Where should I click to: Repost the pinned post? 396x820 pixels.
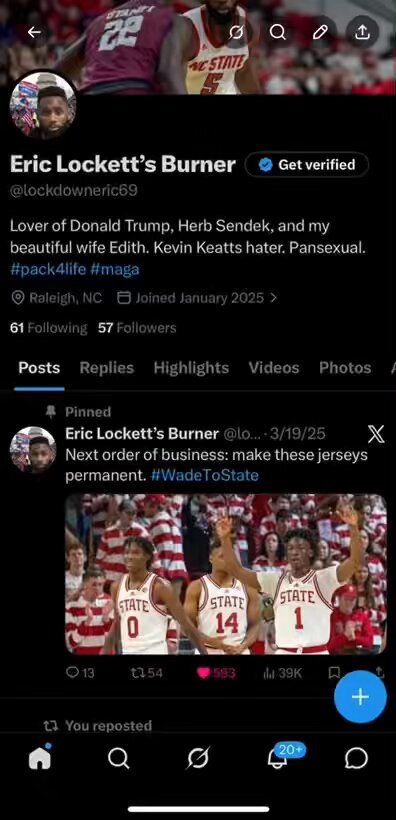(x=146, y=673)
